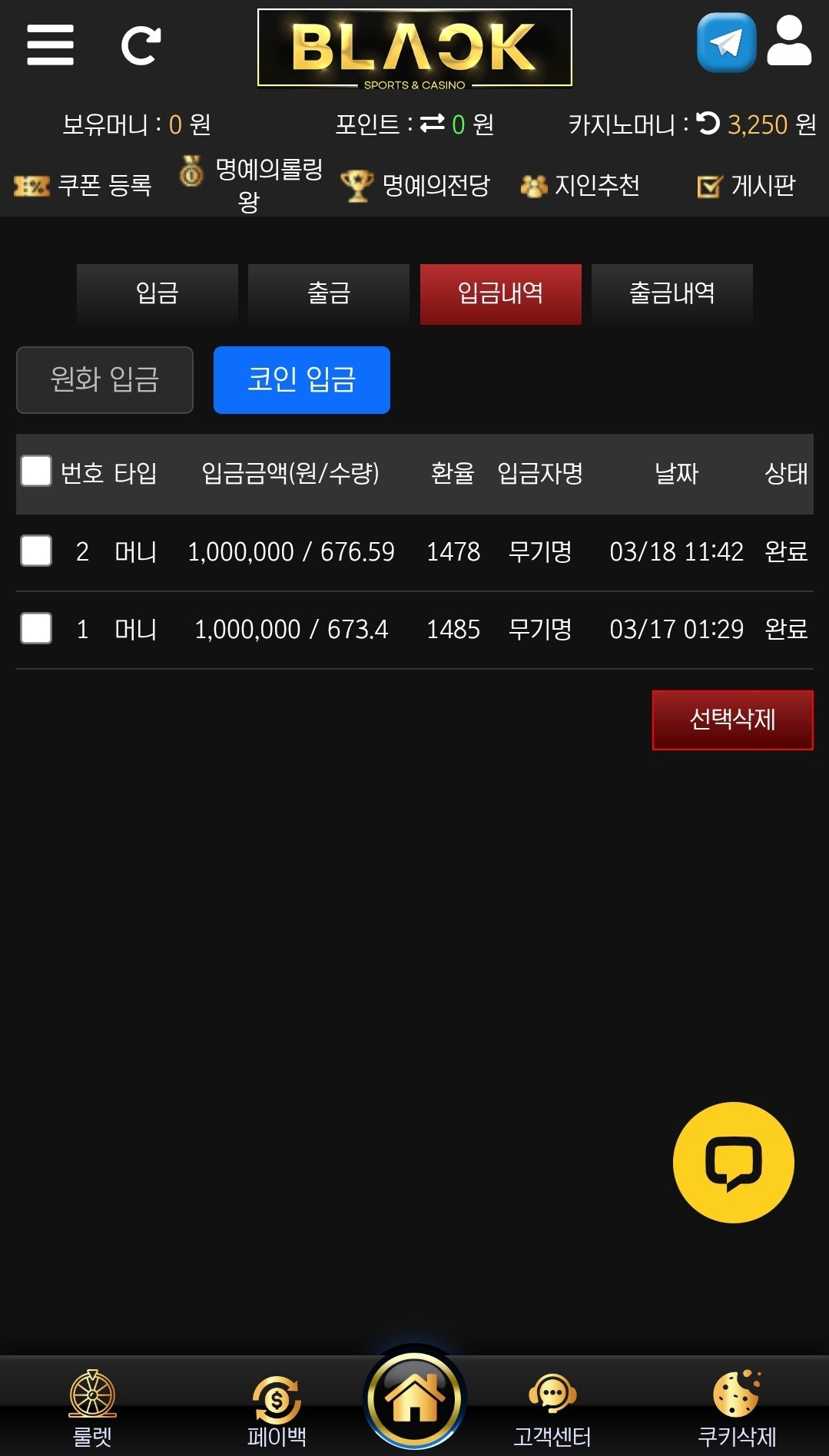Tap 선택삭제 button
Screen dimensions: 829x1456
point(732,720)
